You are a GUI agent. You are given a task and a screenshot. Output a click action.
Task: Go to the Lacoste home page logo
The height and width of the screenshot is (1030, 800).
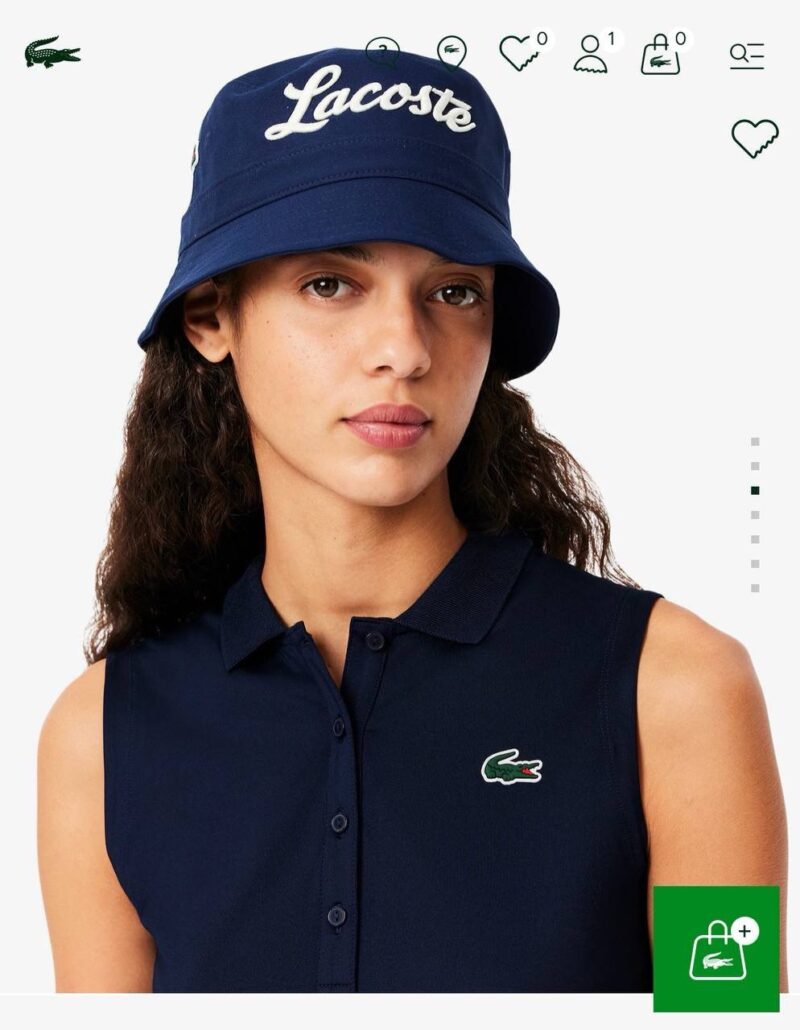click(52, 53)
